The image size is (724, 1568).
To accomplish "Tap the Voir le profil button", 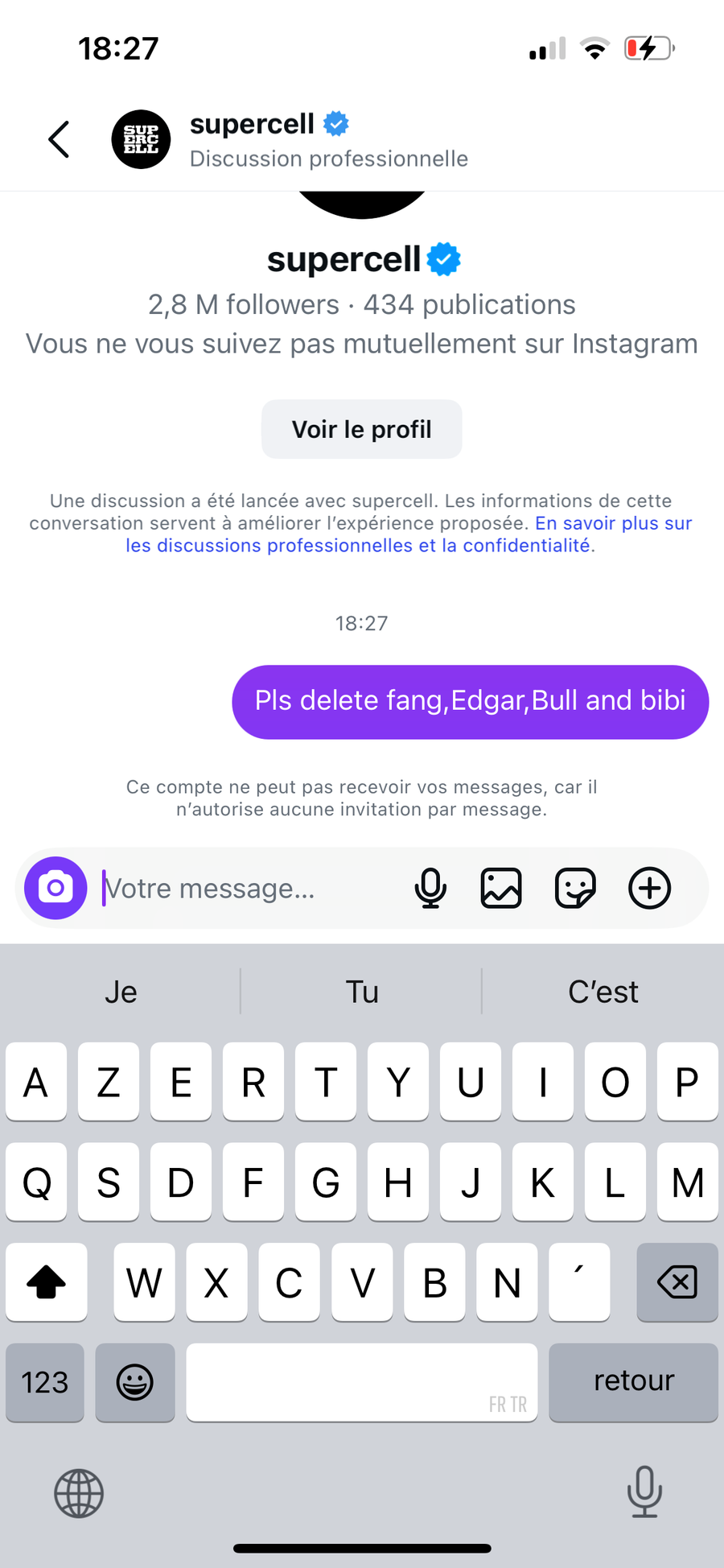I will (x=361, y=429).
